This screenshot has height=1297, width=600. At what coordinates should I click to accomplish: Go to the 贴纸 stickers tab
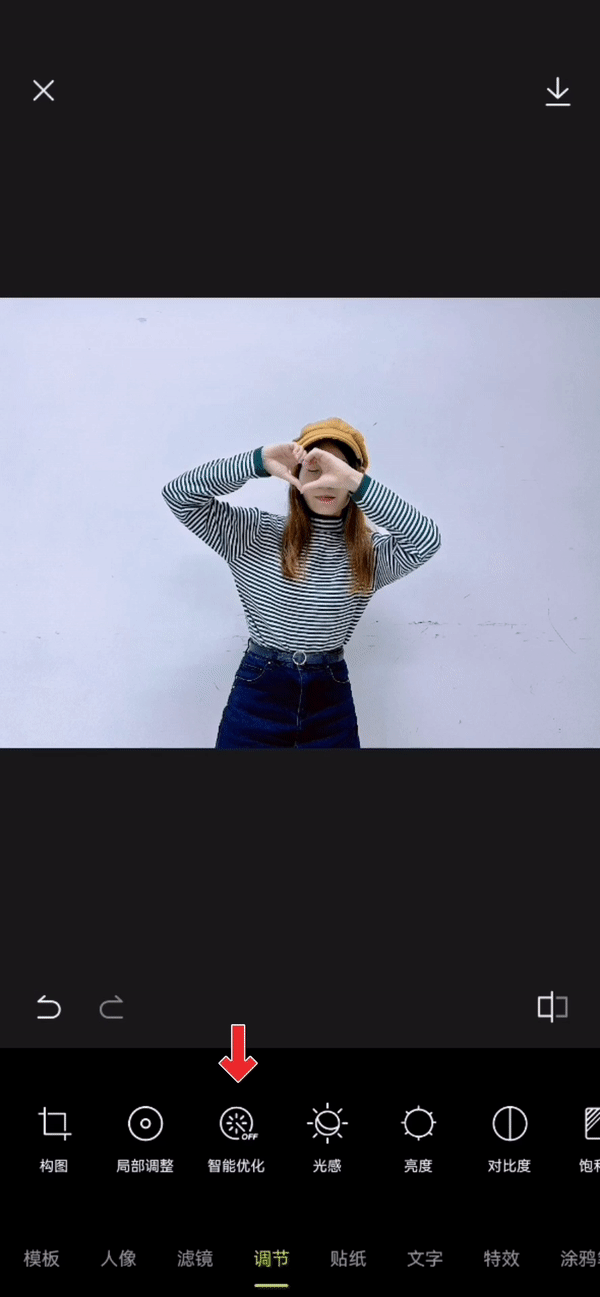point(348,1258)
